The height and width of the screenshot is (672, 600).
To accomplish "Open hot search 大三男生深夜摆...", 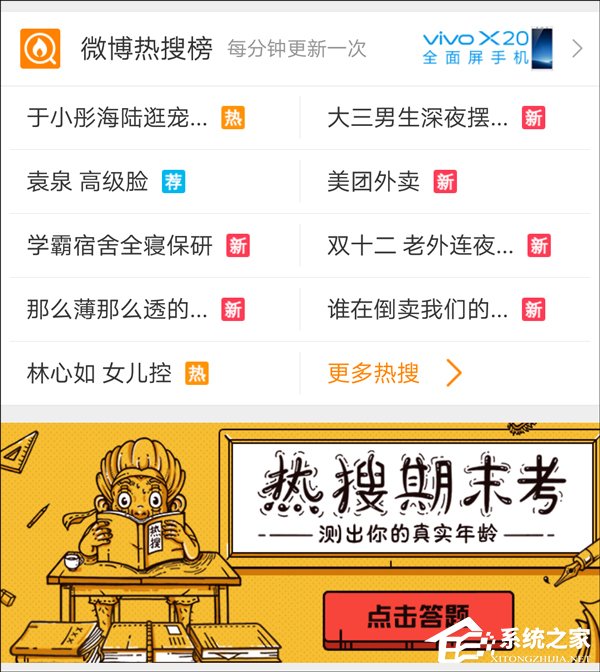I will (x=418, y=118).
